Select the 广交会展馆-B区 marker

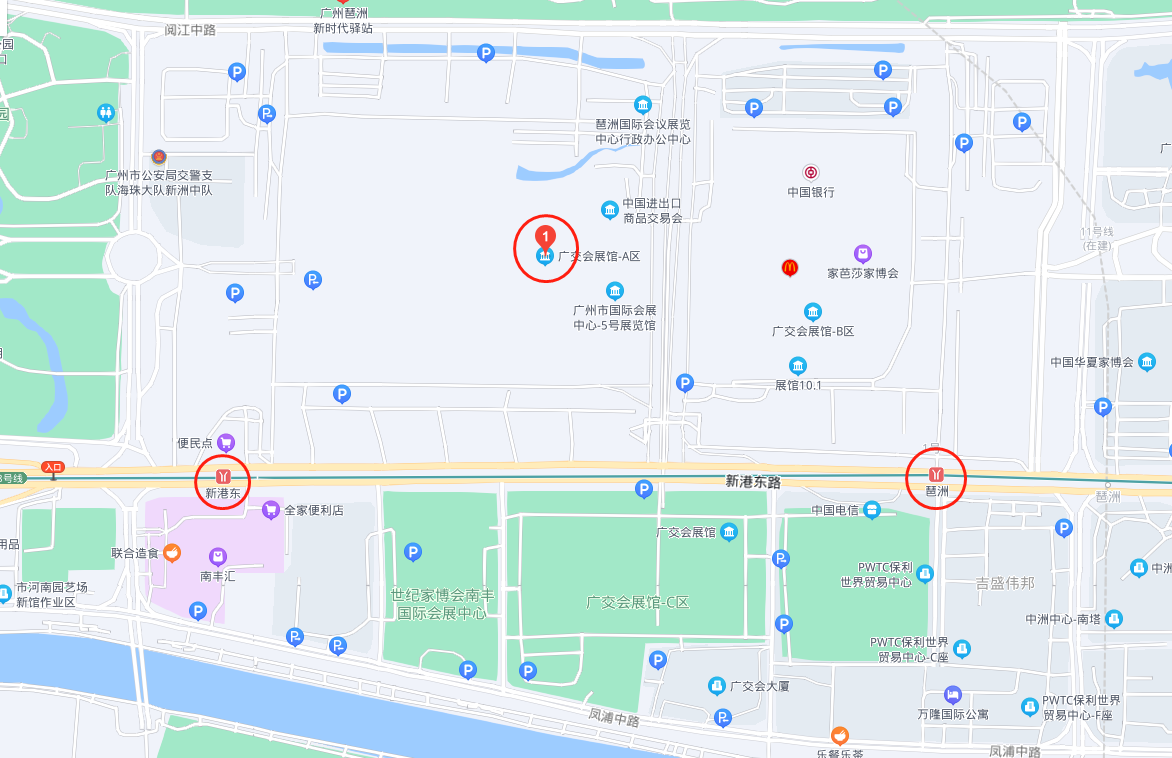813,312
